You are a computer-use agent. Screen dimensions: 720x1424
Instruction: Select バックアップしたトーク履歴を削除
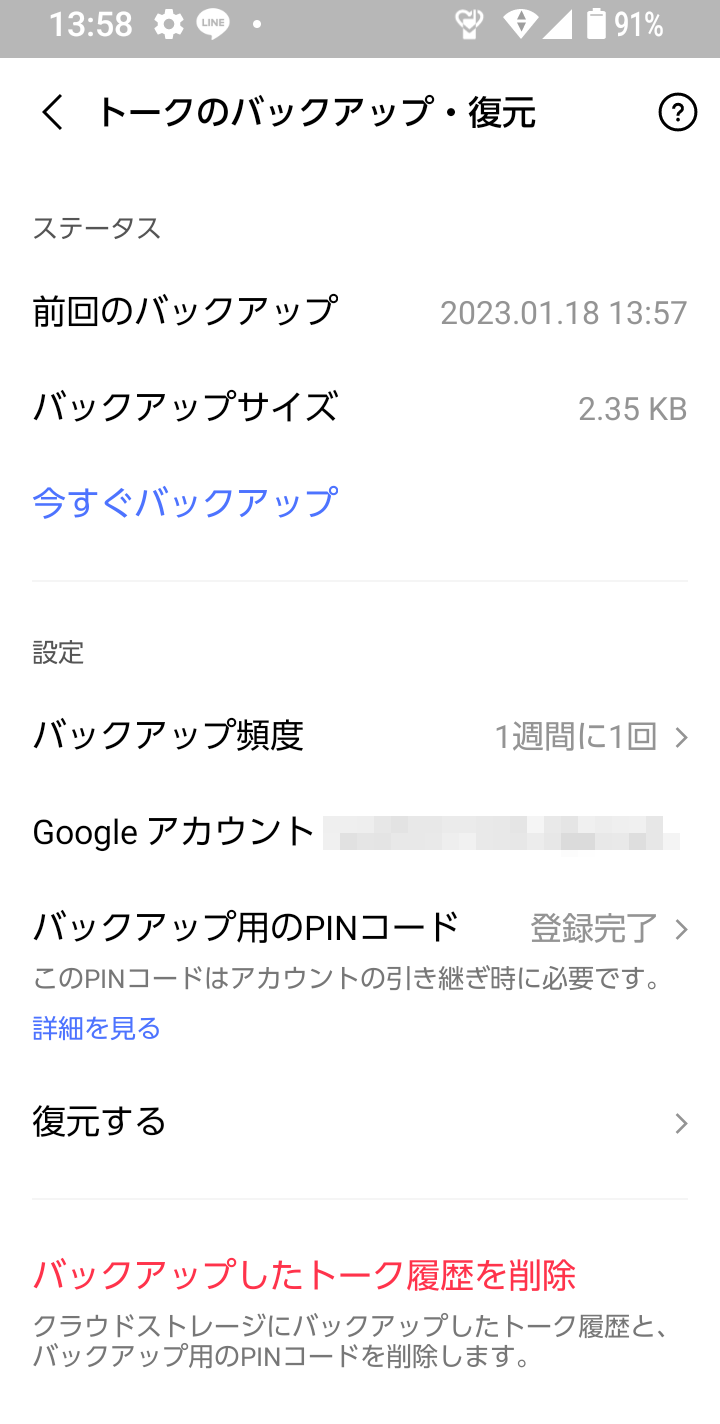[304, 1275]
